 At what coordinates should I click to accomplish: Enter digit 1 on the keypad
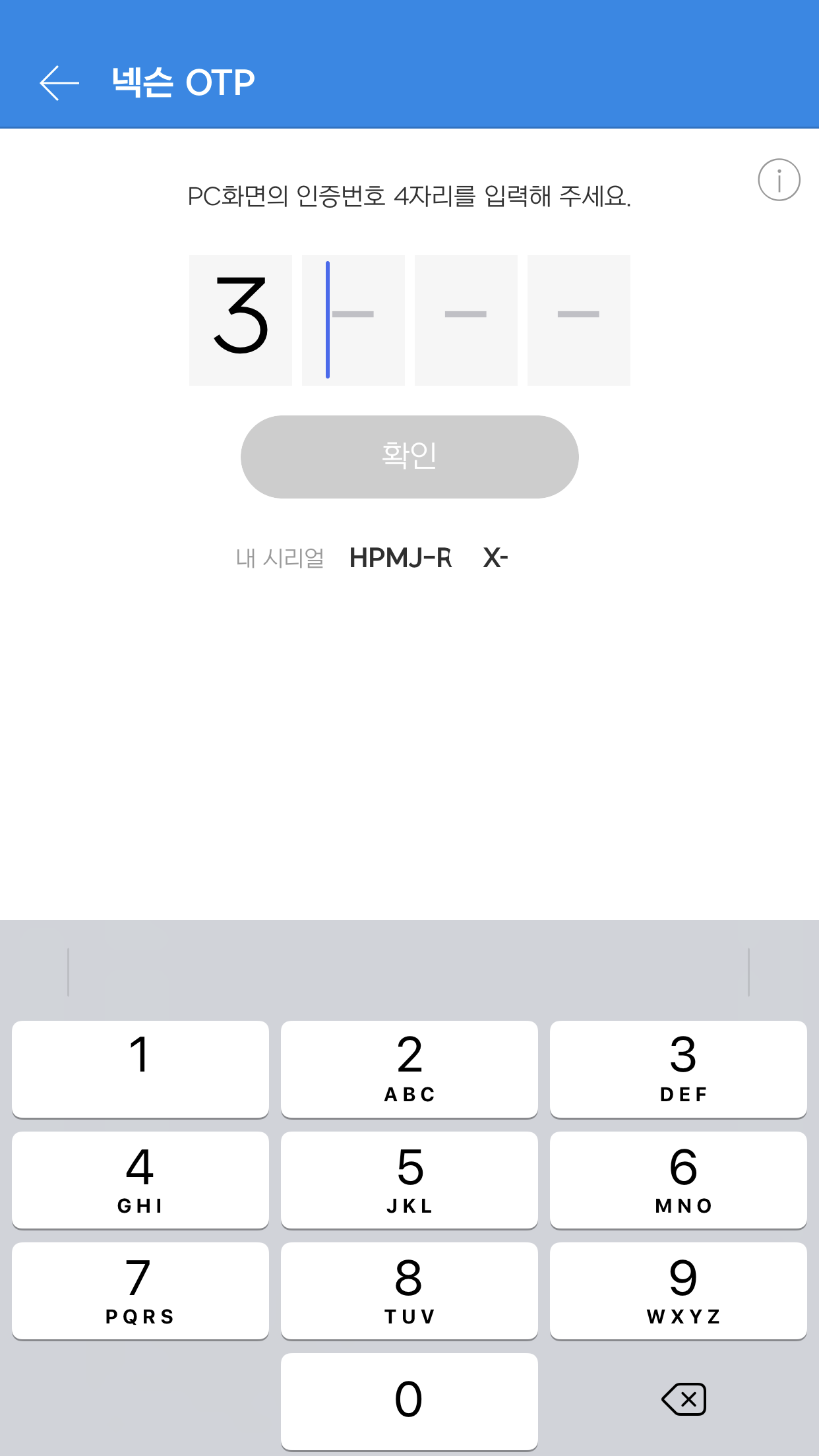point(140,1069)
